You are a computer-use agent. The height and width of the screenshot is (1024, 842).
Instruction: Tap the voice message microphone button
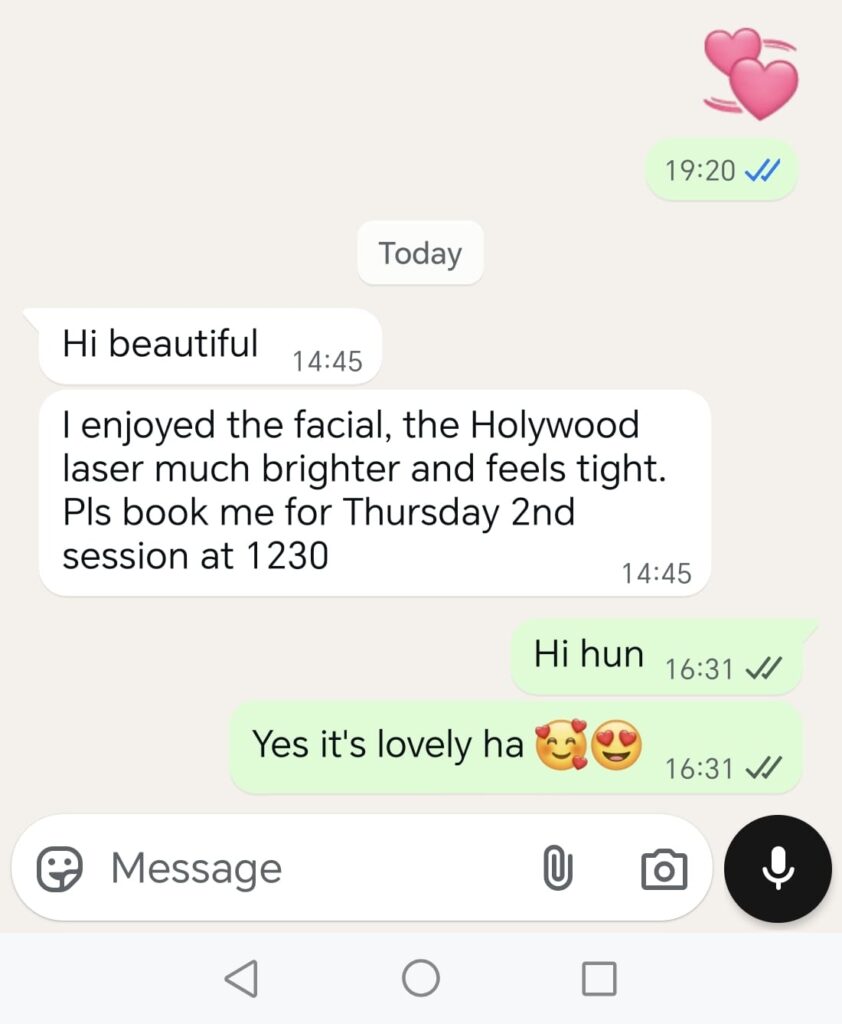coord(778,868)
